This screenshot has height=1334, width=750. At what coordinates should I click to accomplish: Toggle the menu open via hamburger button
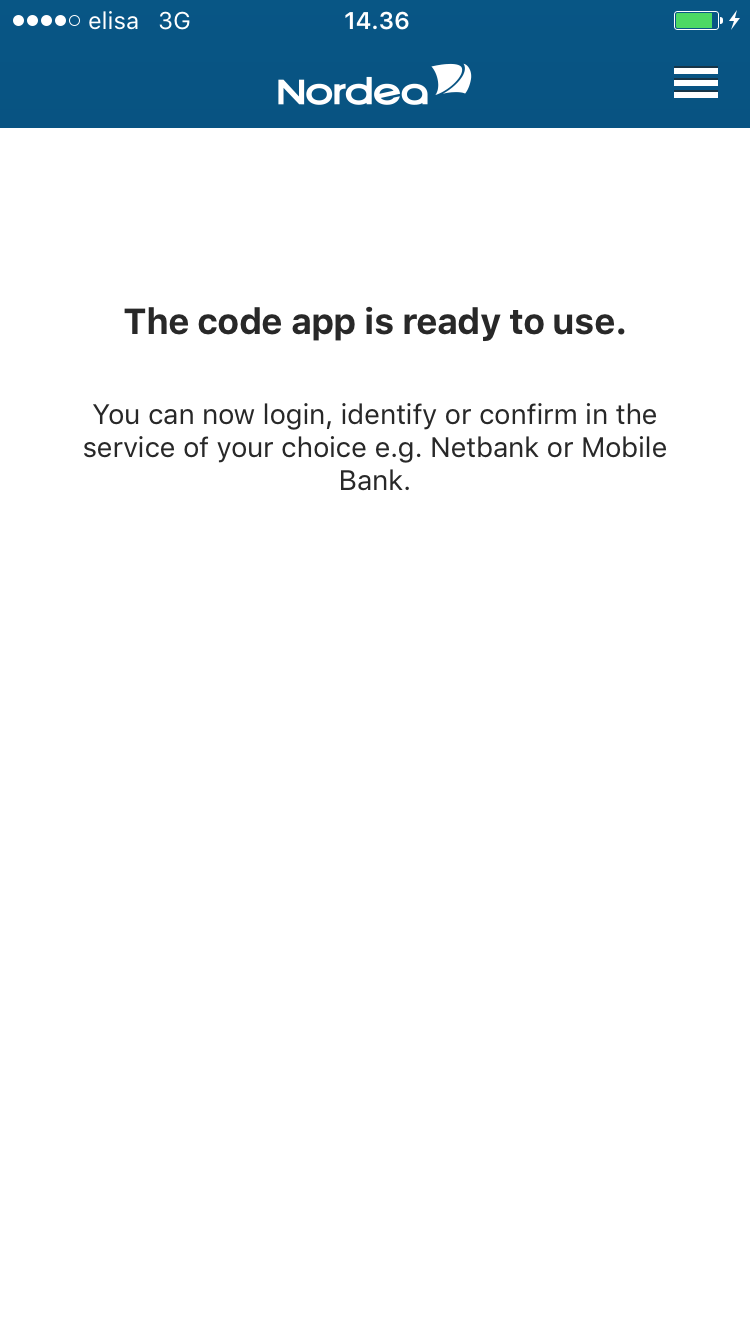pos(696,83)
